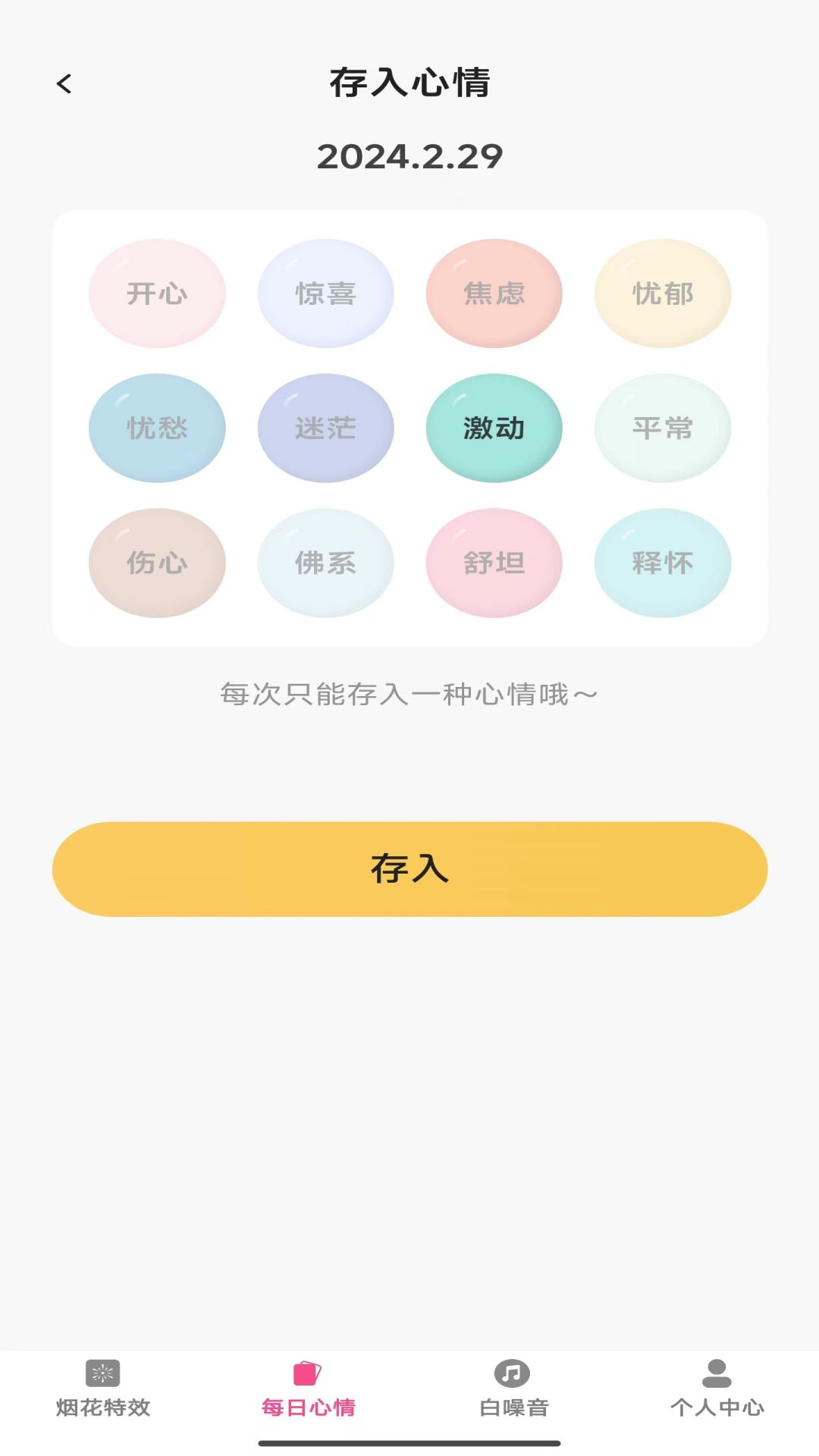Go to the 个人中心 tab
The height and width of the screenshot is (1456, 819).
pyautogui.click(x=717, y=1389)
